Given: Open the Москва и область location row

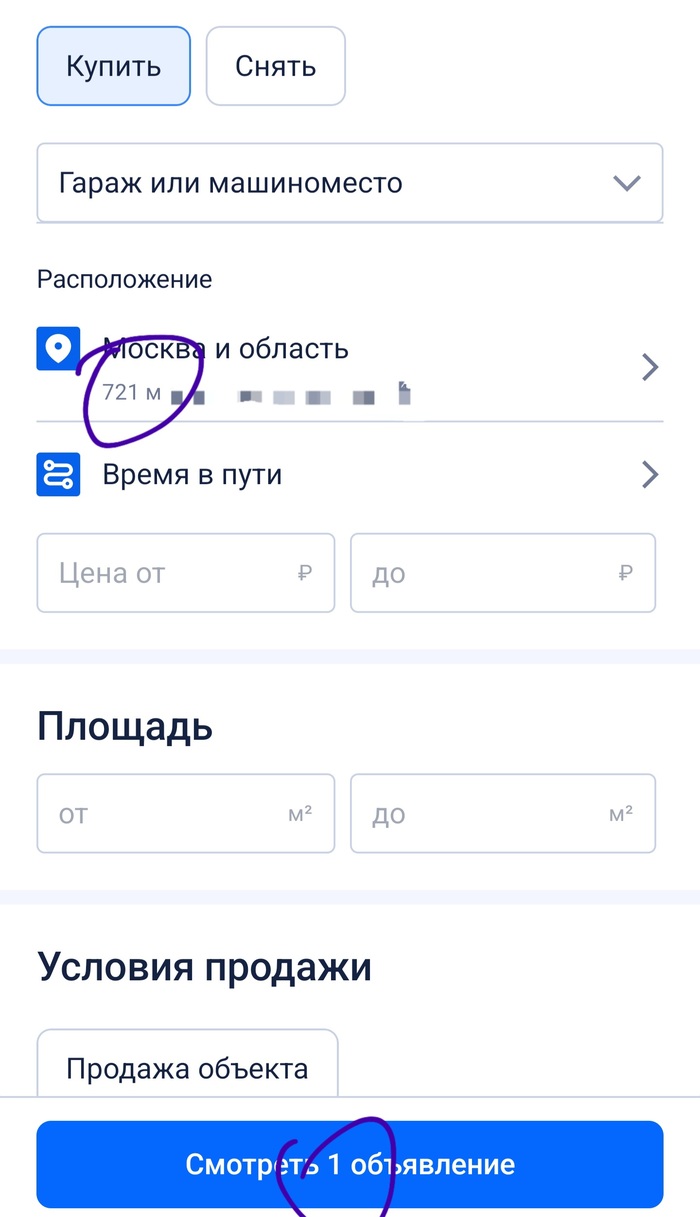Looking at the screenshot, I should [349, 368].
